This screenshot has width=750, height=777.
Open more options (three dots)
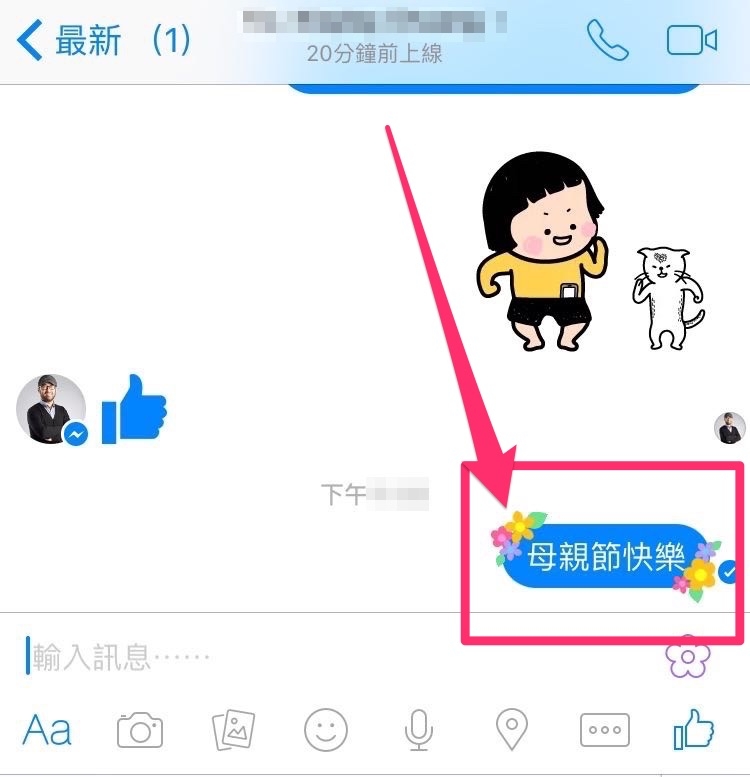point(605,731)
